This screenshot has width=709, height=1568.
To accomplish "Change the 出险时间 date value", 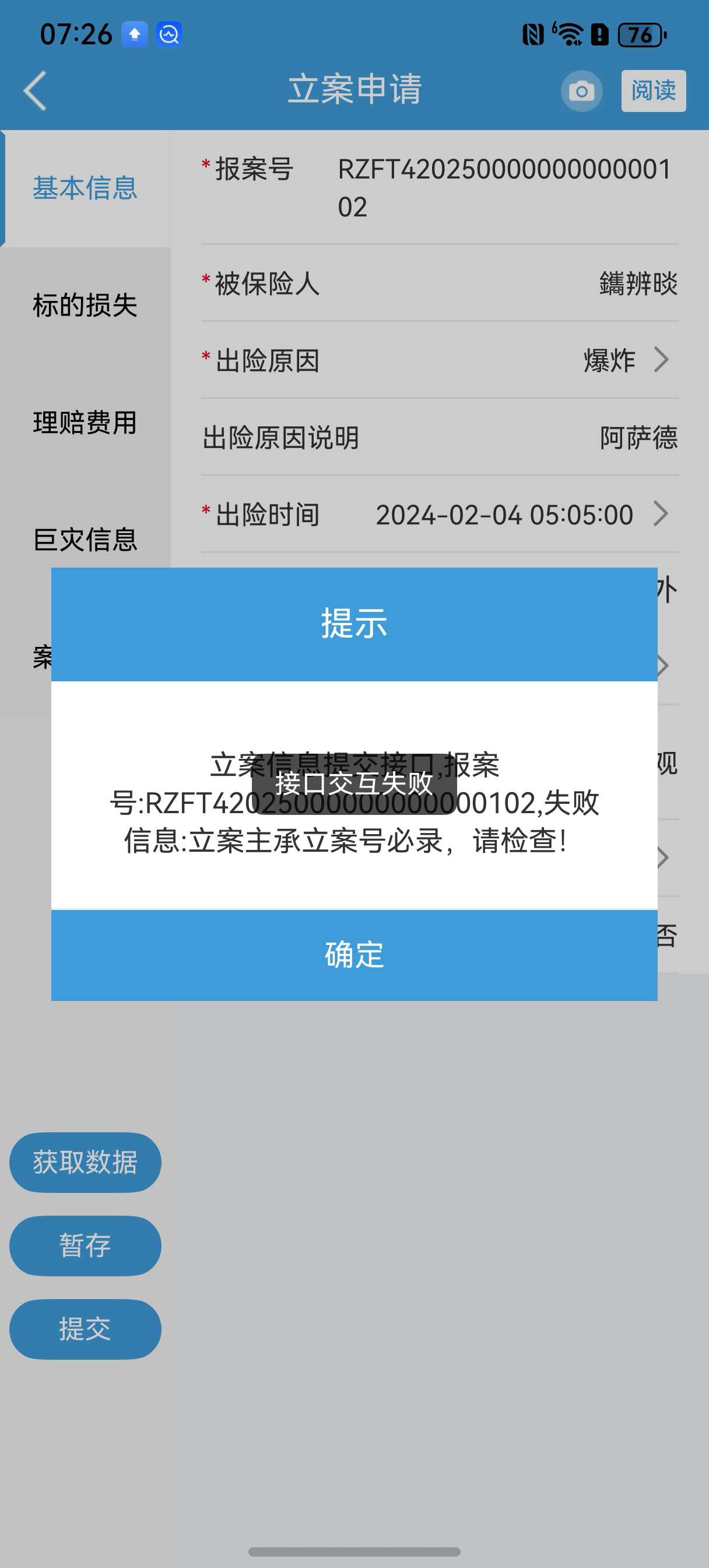I will (440, 514).
